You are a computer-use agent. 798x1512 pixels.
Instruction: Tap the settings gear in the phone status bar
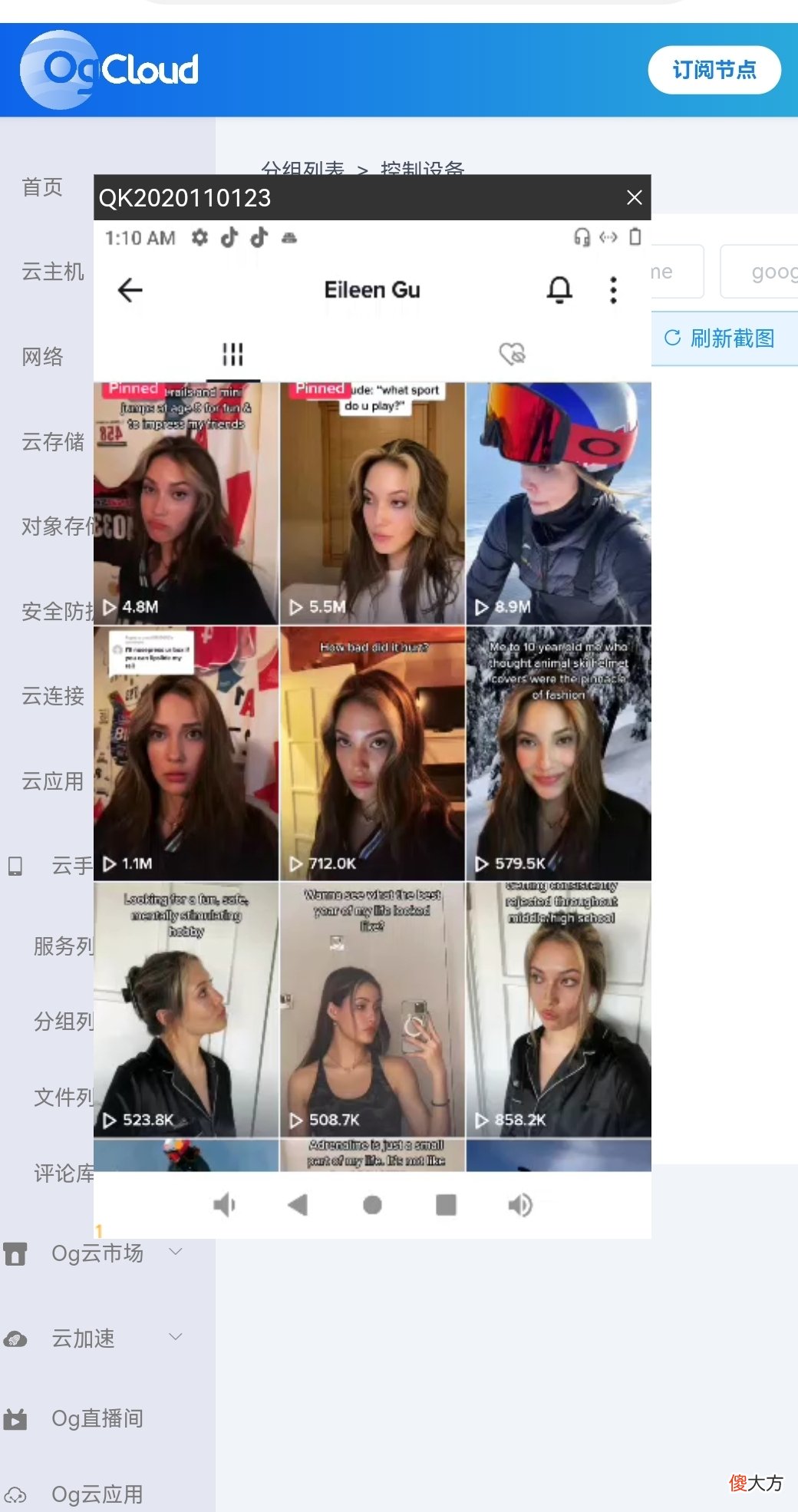coord(199,238)
